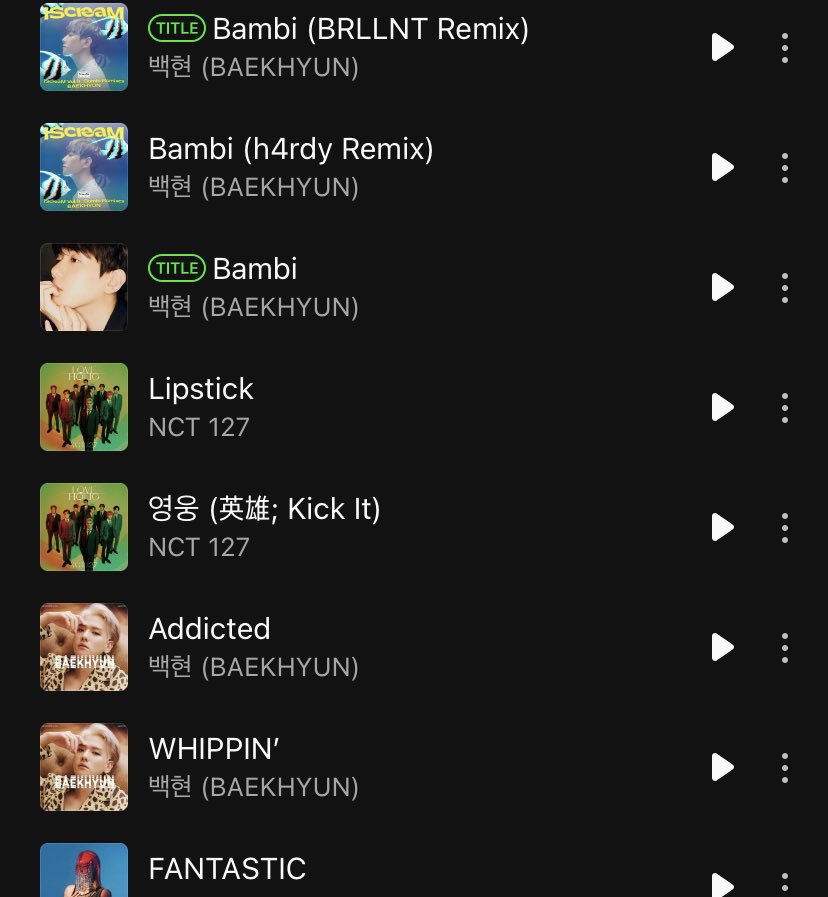This screenshot has width=828, height=897.
Task: Show more options for Lipstick
Action: pyautogui.click(x=785, y=407)
